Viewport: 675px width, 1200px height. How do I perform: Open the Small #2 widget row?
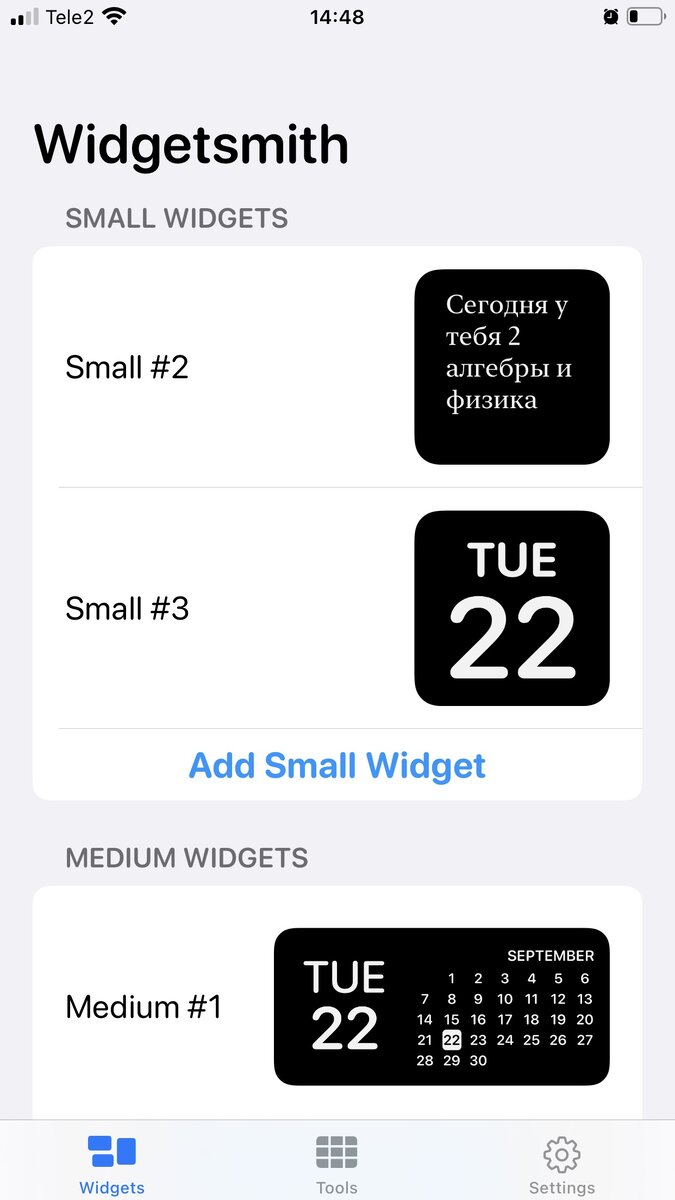point(337,367)
